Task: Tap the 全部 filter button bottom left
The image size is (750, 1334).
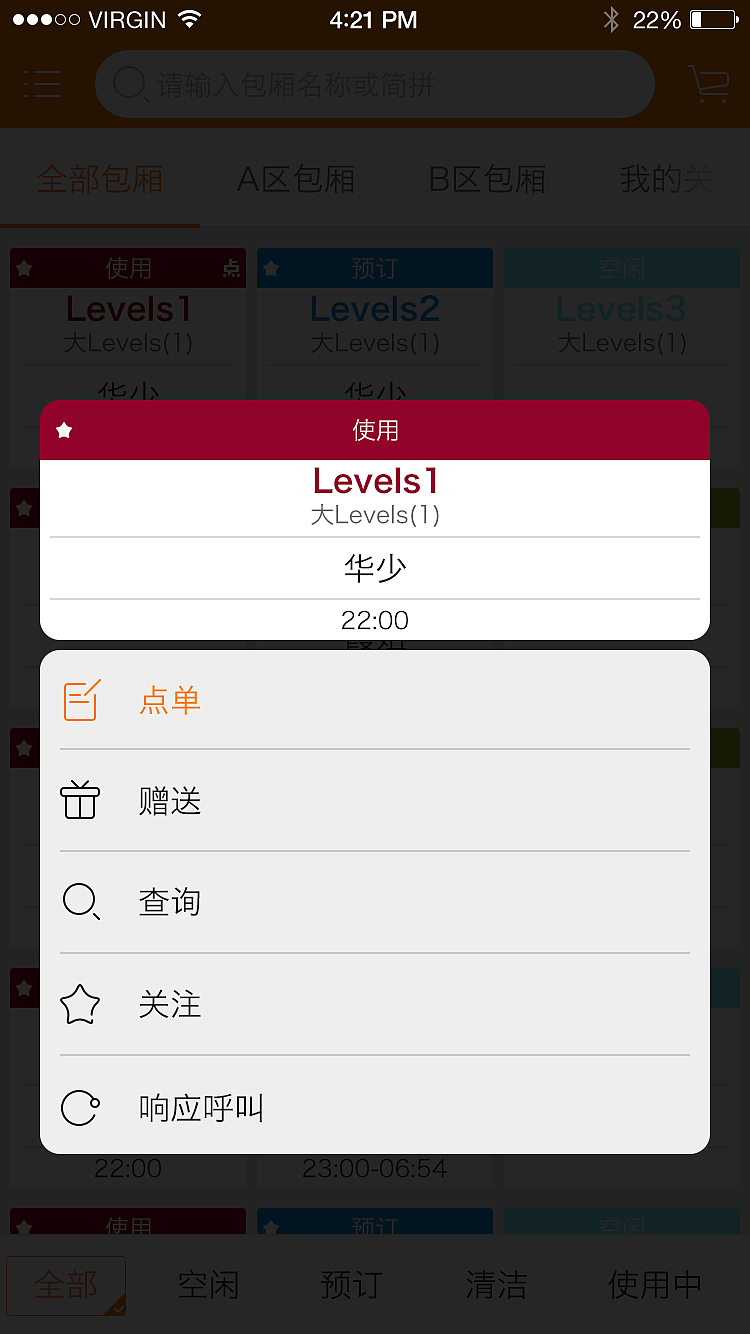Action: click(x=66, y=1287)
